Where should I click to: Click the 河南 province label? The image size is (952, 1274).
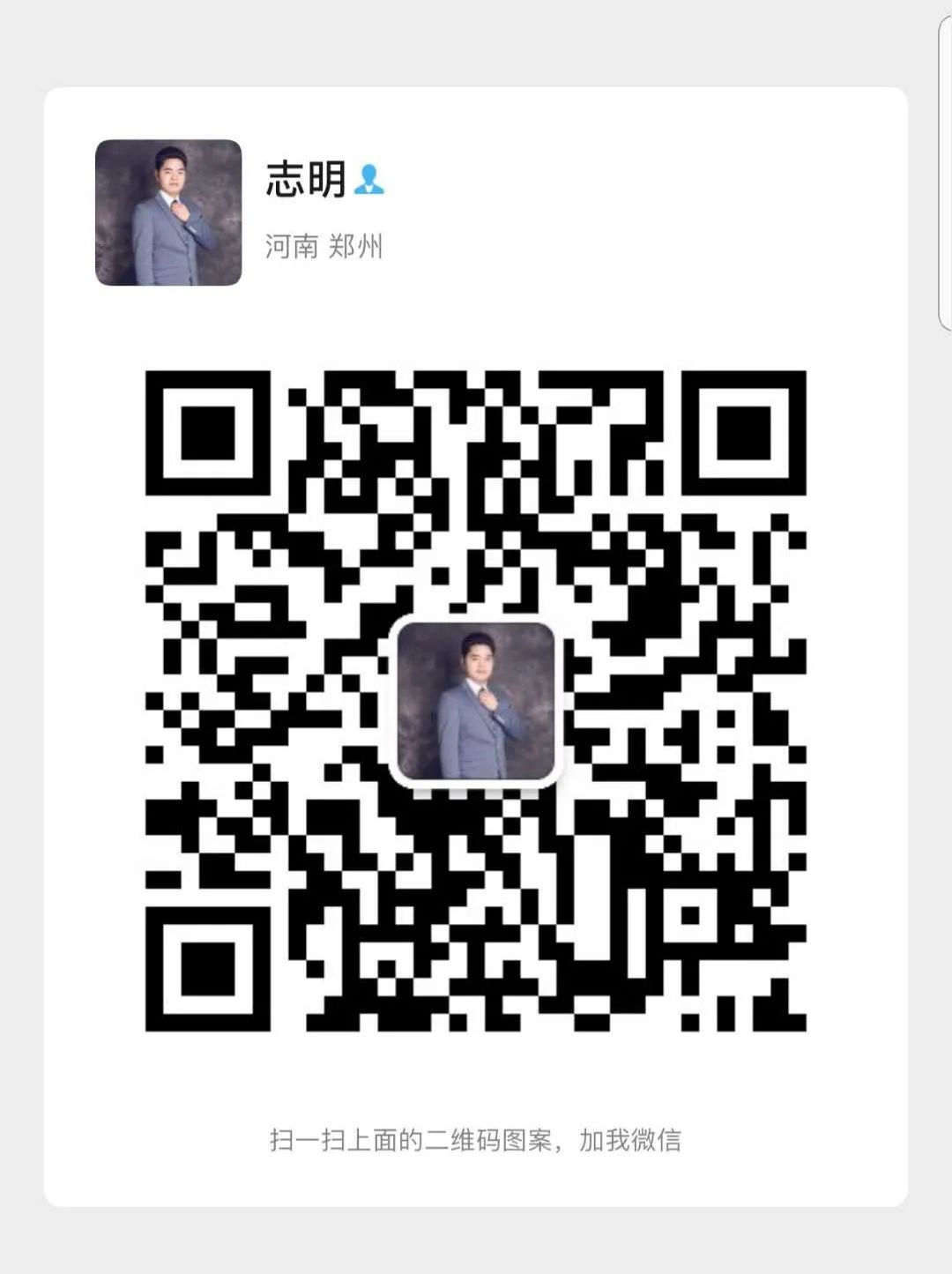pyautogui.click(x=291, y=248)
